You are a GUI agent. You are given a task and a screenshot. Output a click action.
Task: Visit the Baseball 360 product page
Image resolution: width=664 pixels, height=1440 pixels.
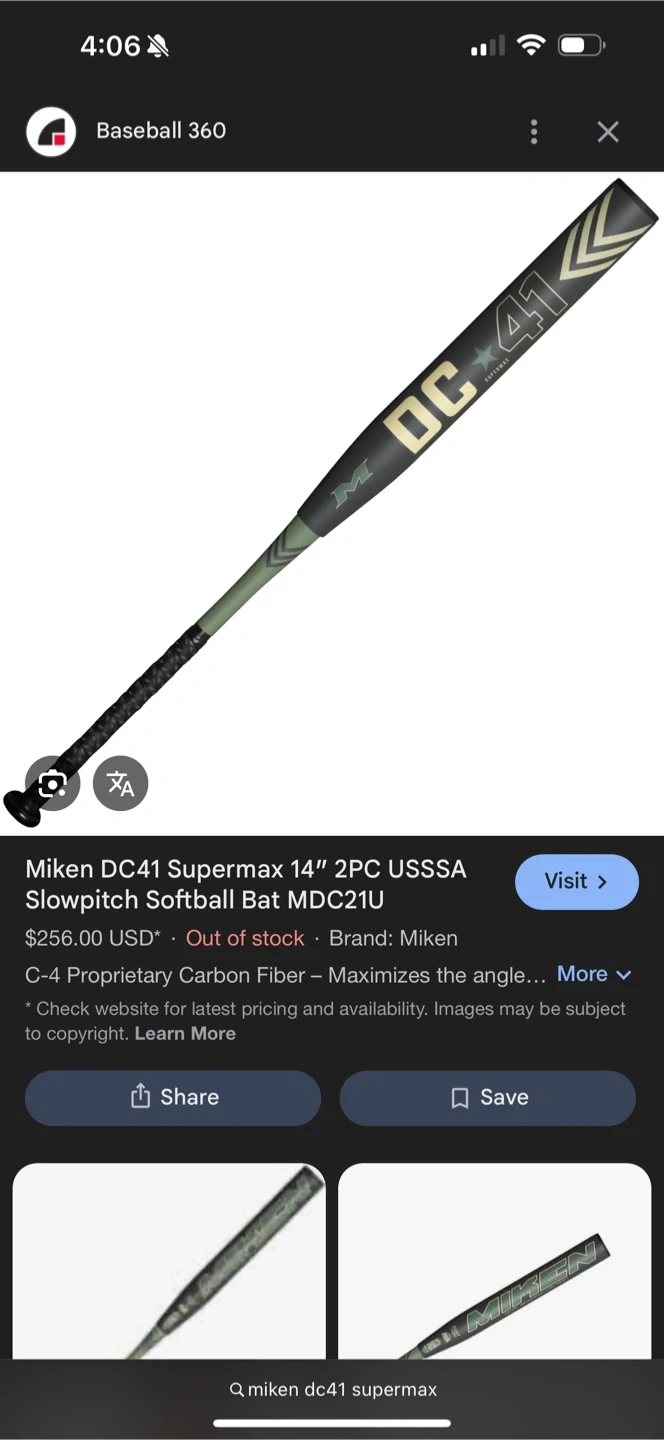click(x=576, y=881)
